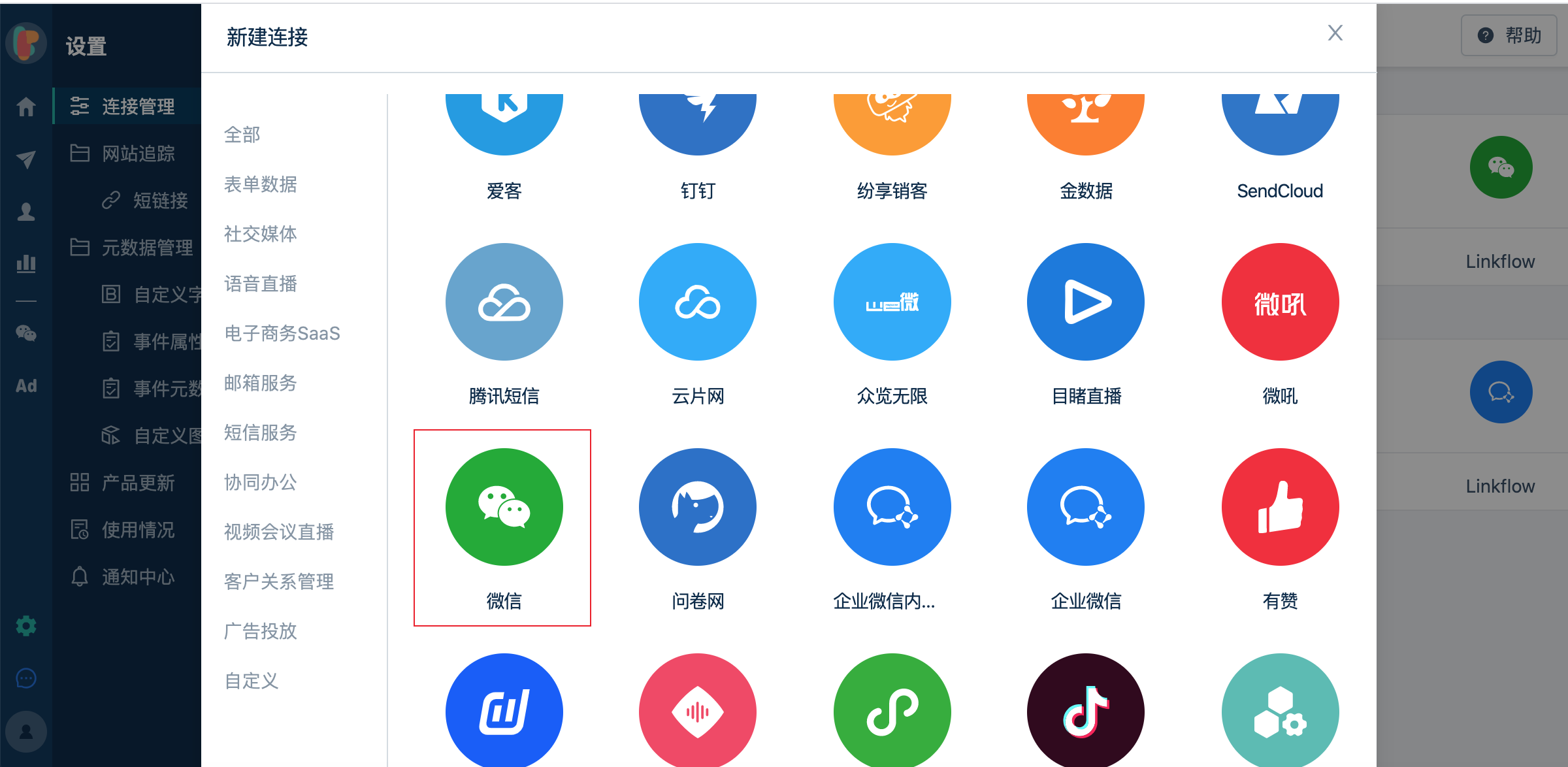
Task: Select the 目睹直播 tile
Action: tap(1085, 302)
